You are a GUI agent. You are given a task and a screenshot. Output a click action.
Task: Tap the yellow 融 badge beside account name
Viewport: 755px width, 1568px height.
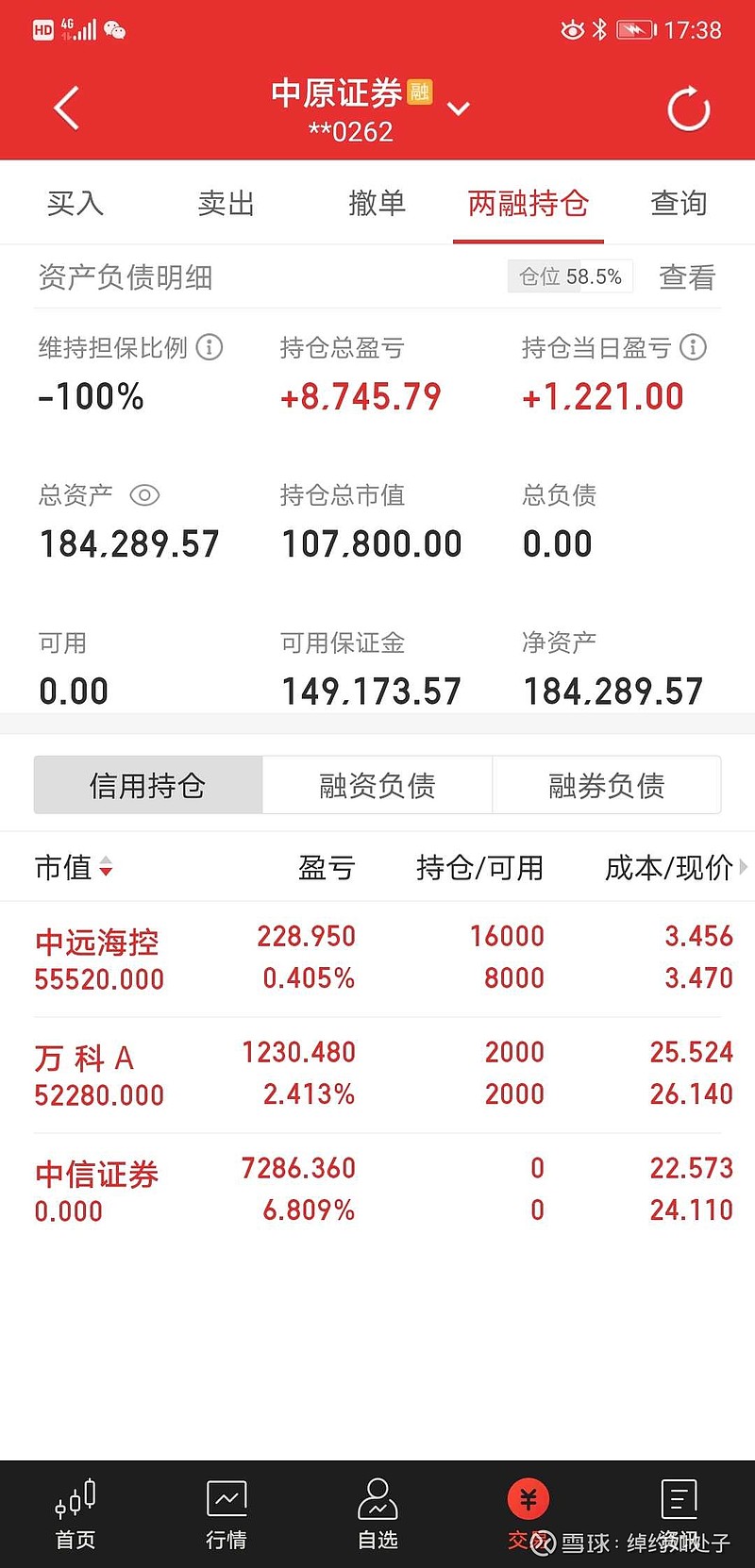(x=419, y=92)
